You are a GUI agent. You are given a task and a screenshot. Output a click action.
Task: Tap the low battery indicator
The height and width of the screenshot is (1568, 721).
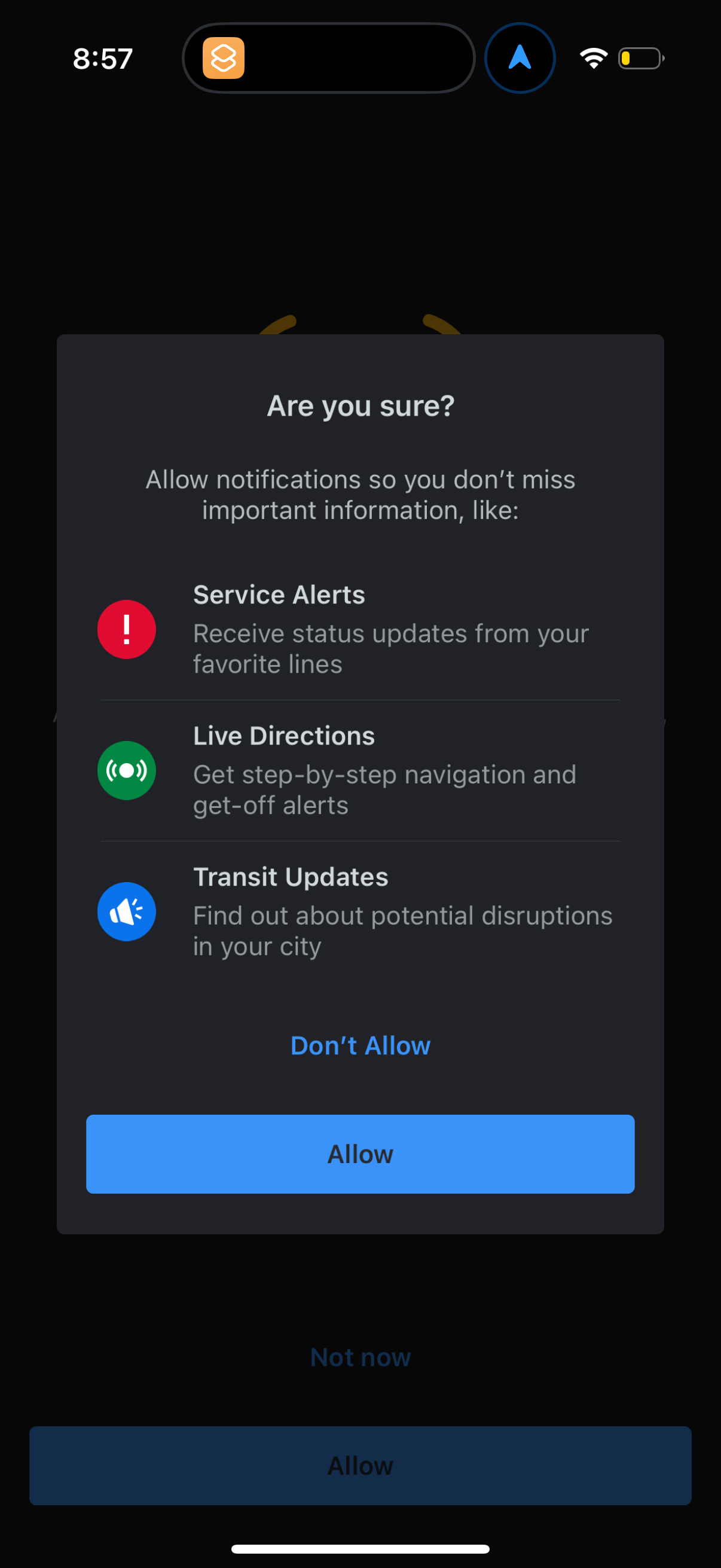pos(640,58)
